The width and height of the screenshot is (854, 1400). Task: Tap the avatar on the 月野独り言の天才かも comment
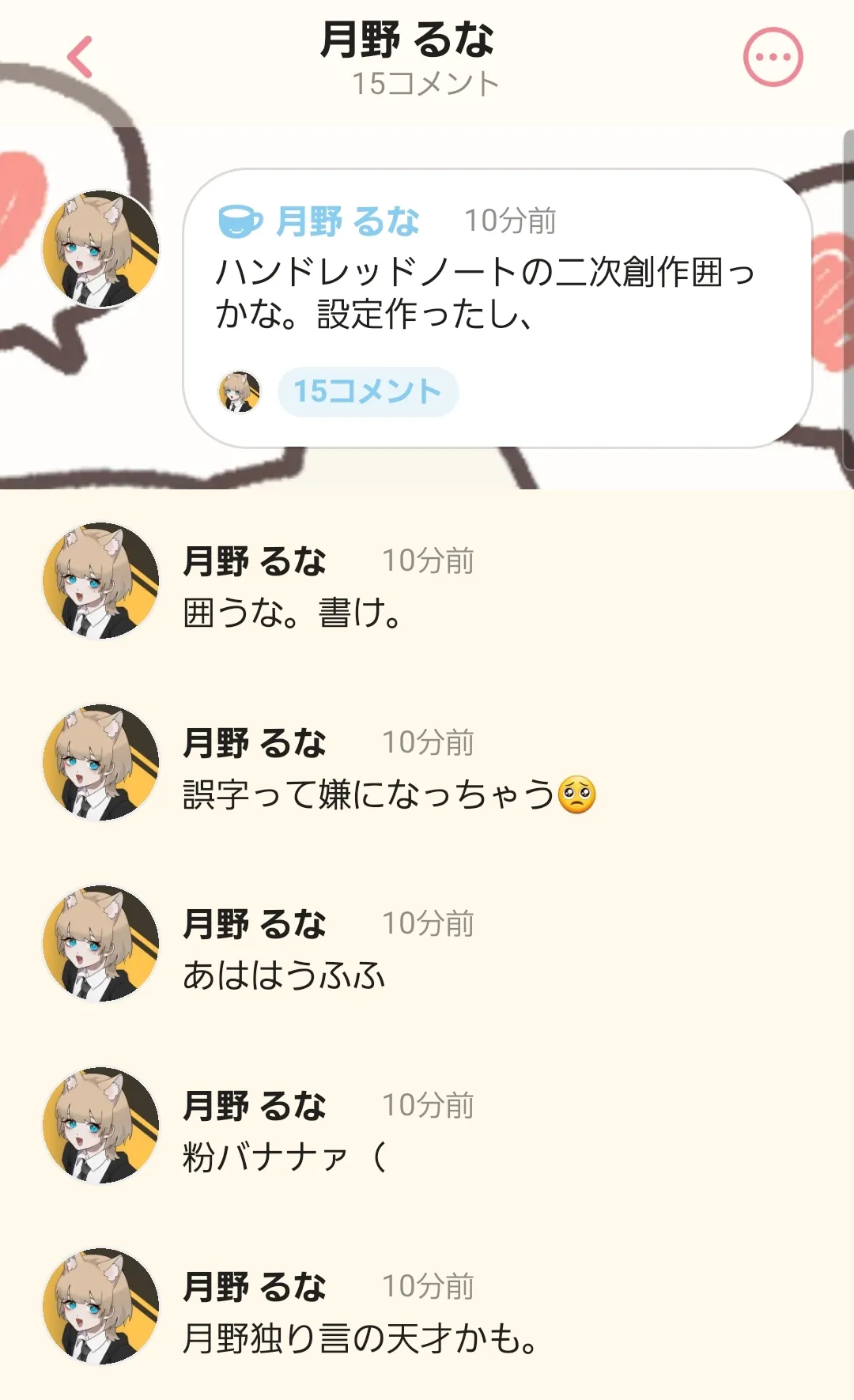(x=100, y=1307)
